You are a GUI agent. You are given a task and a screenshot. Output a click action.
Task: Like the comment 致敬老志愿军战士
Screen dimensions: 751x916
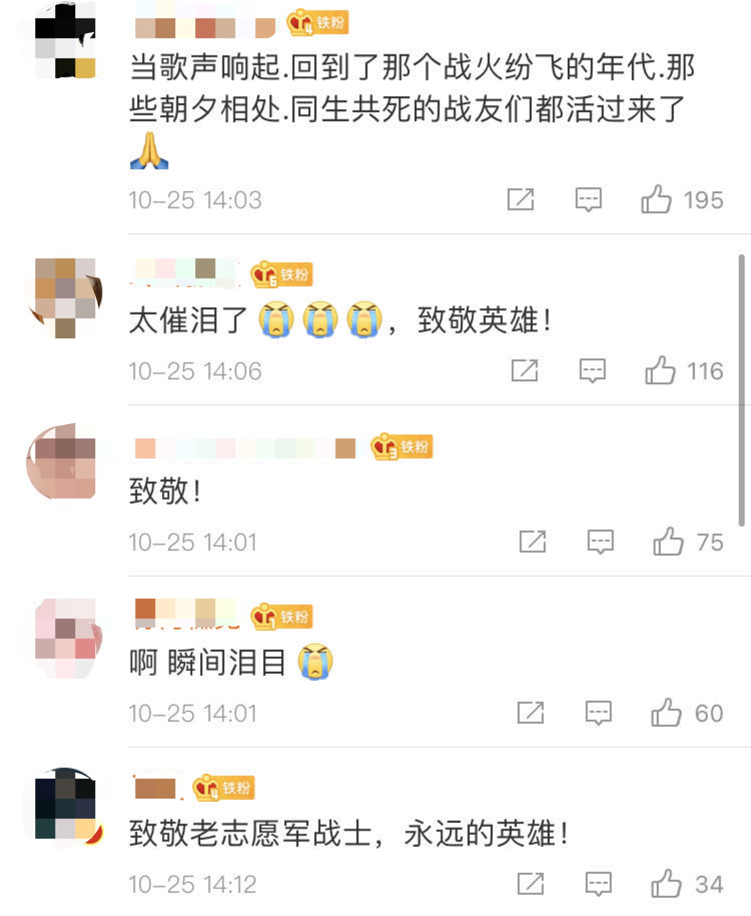click(666, 884)
